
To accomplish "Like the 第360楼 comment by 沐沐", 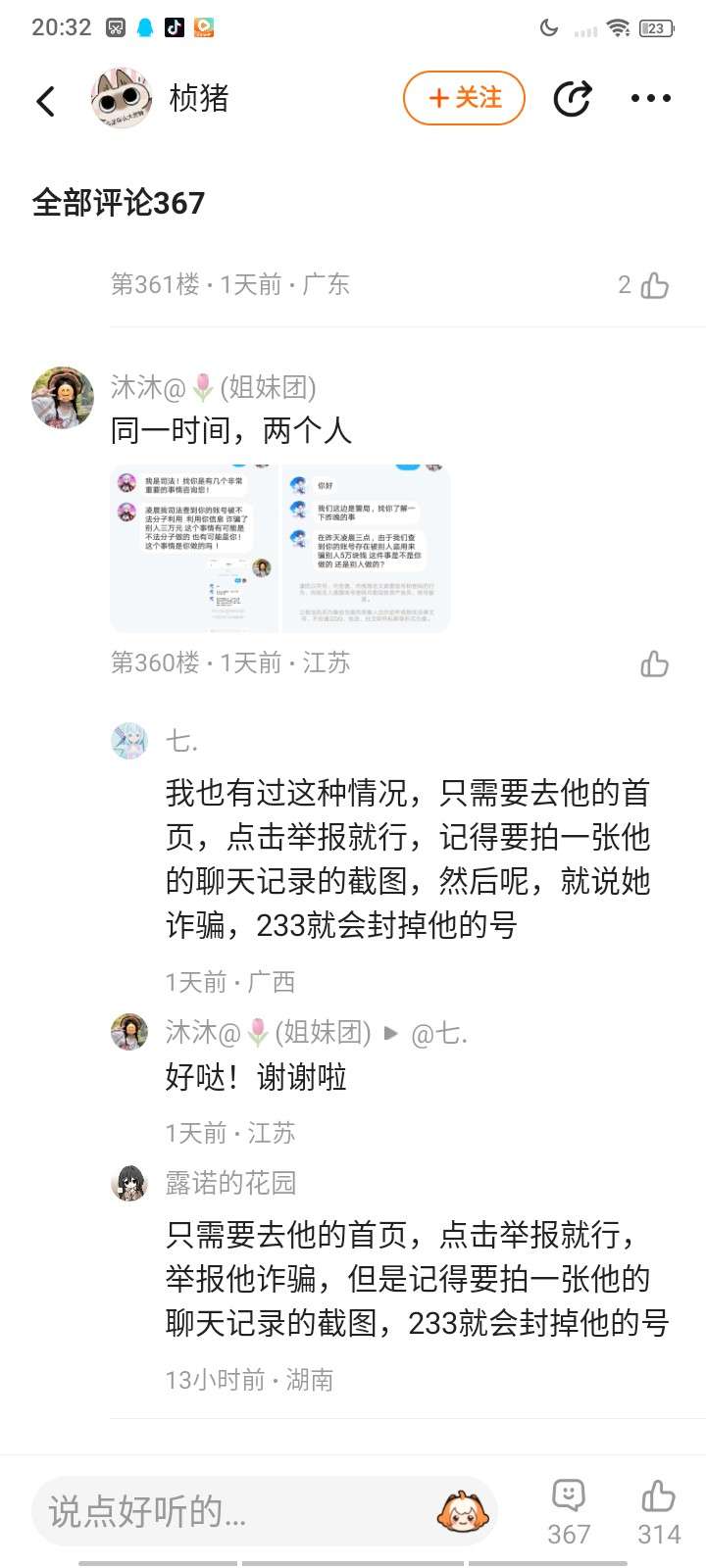I will (x=654, y=663).
